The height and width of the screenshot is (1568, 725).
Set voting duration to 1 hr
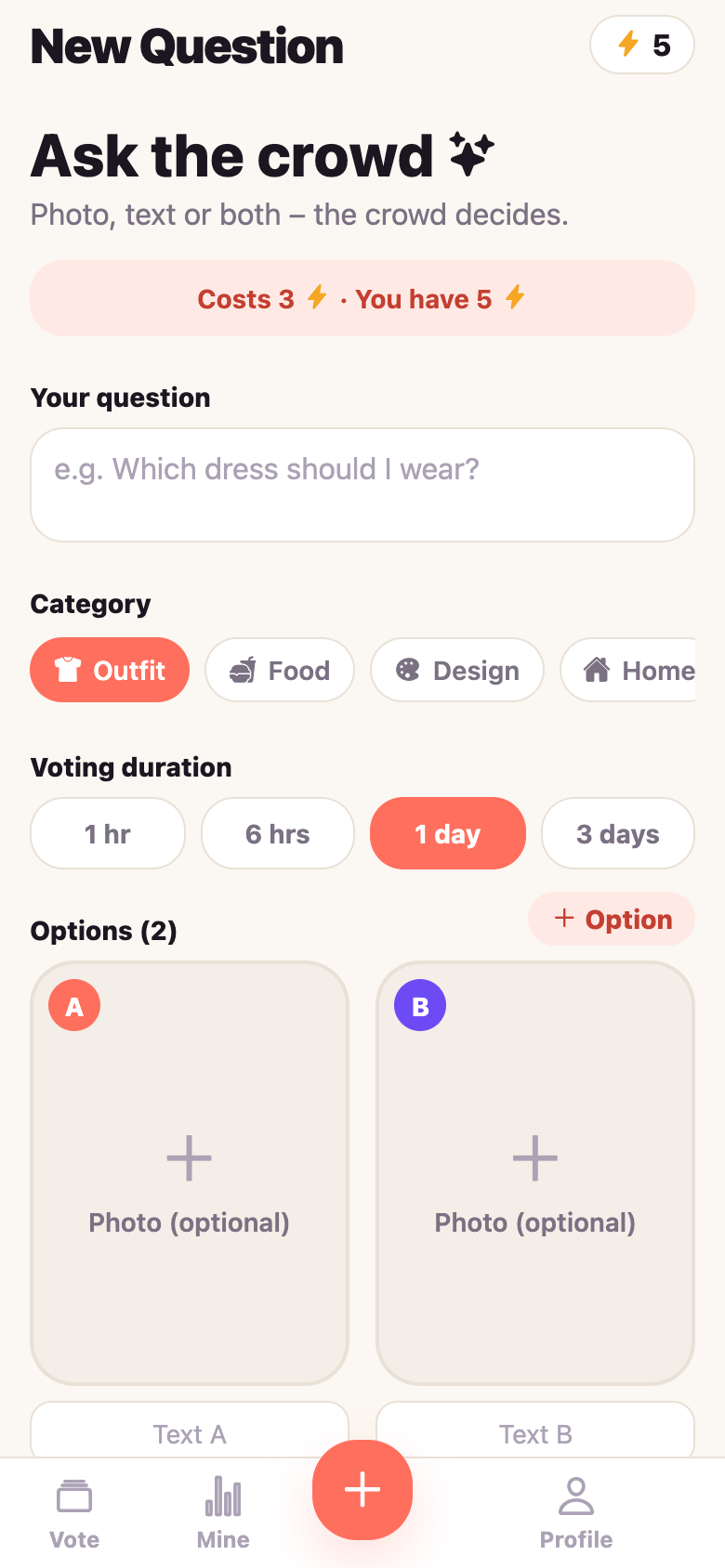pyautogui.click(x=108, y=833)
